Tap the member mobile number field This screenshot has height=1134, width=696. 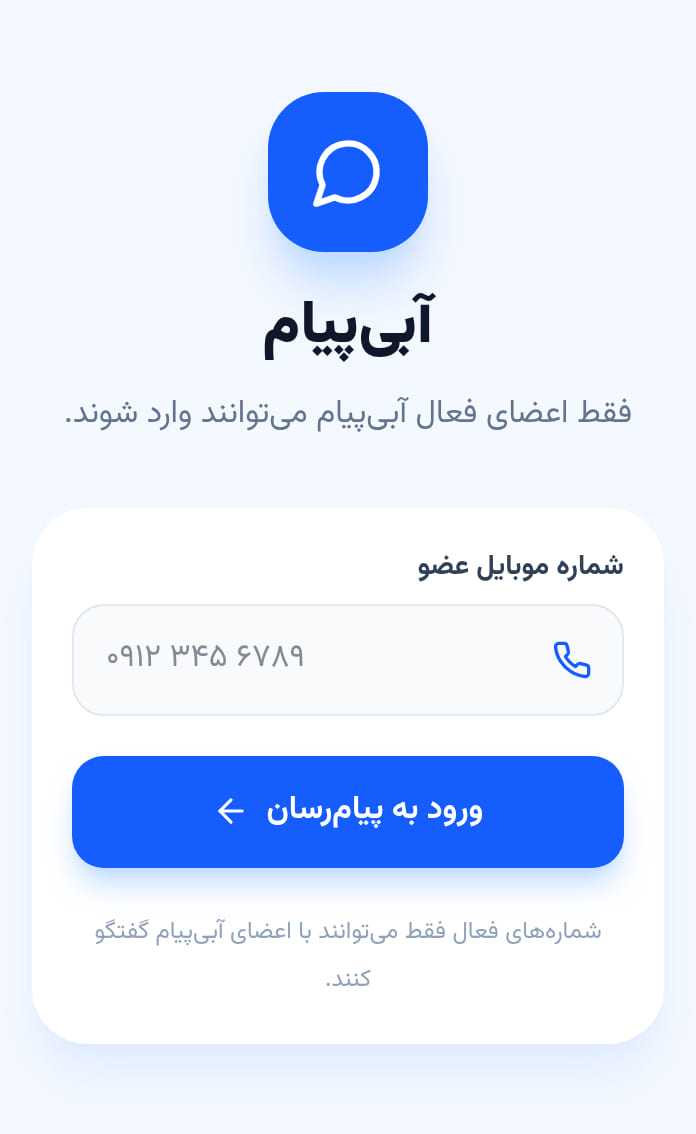(348, 660)
